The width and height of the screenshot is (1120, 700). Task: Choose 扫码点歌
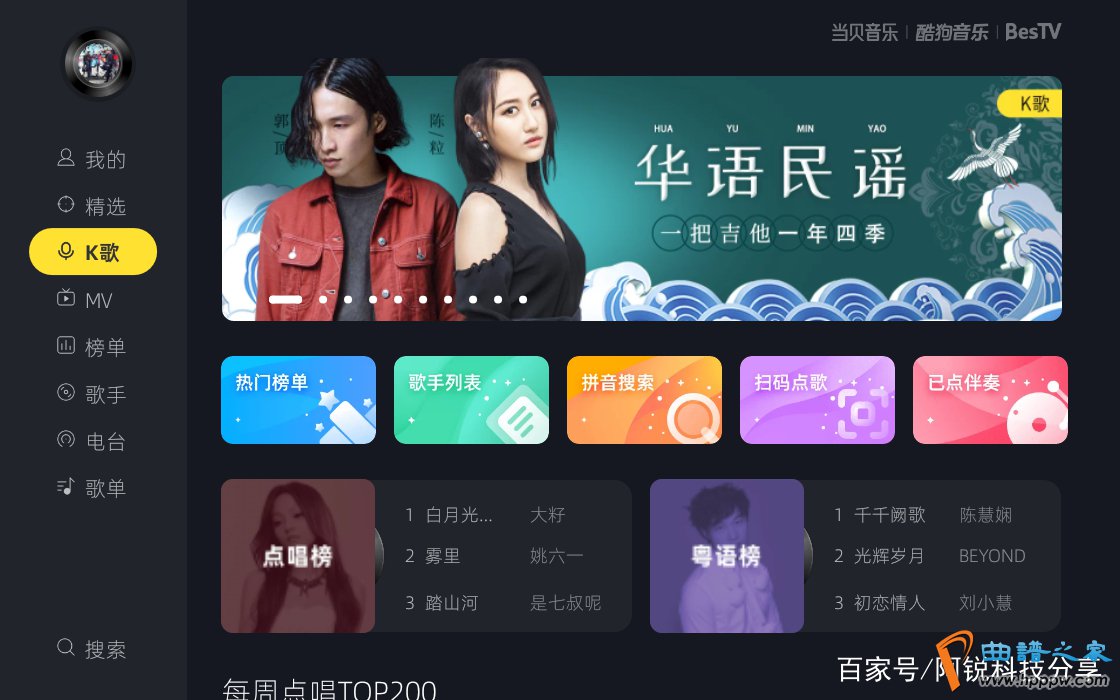817,400
